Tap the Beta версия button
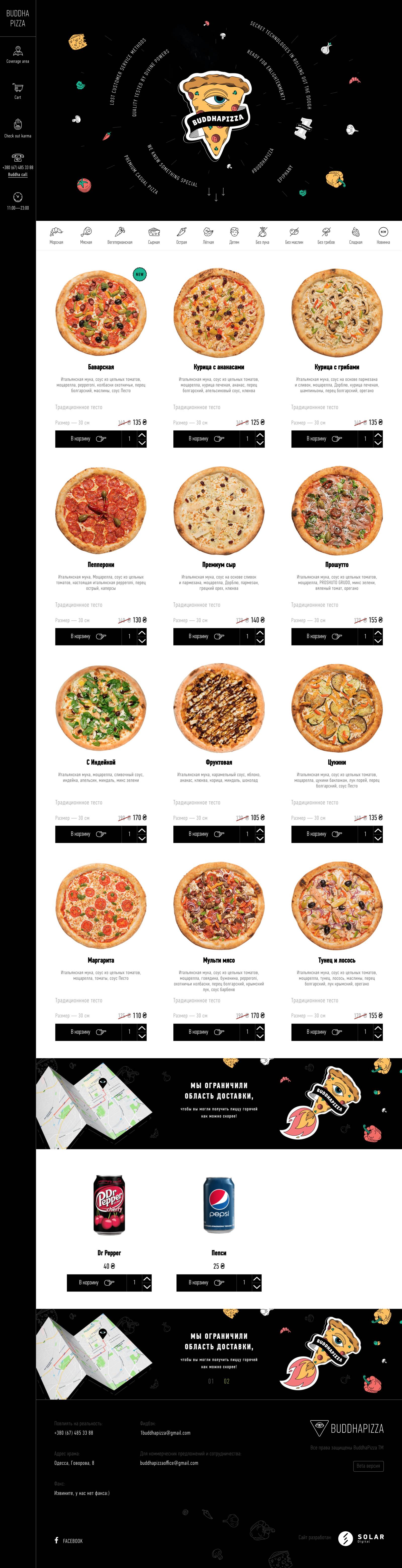The image size is (402, 1568). [x=369, y=1466]
